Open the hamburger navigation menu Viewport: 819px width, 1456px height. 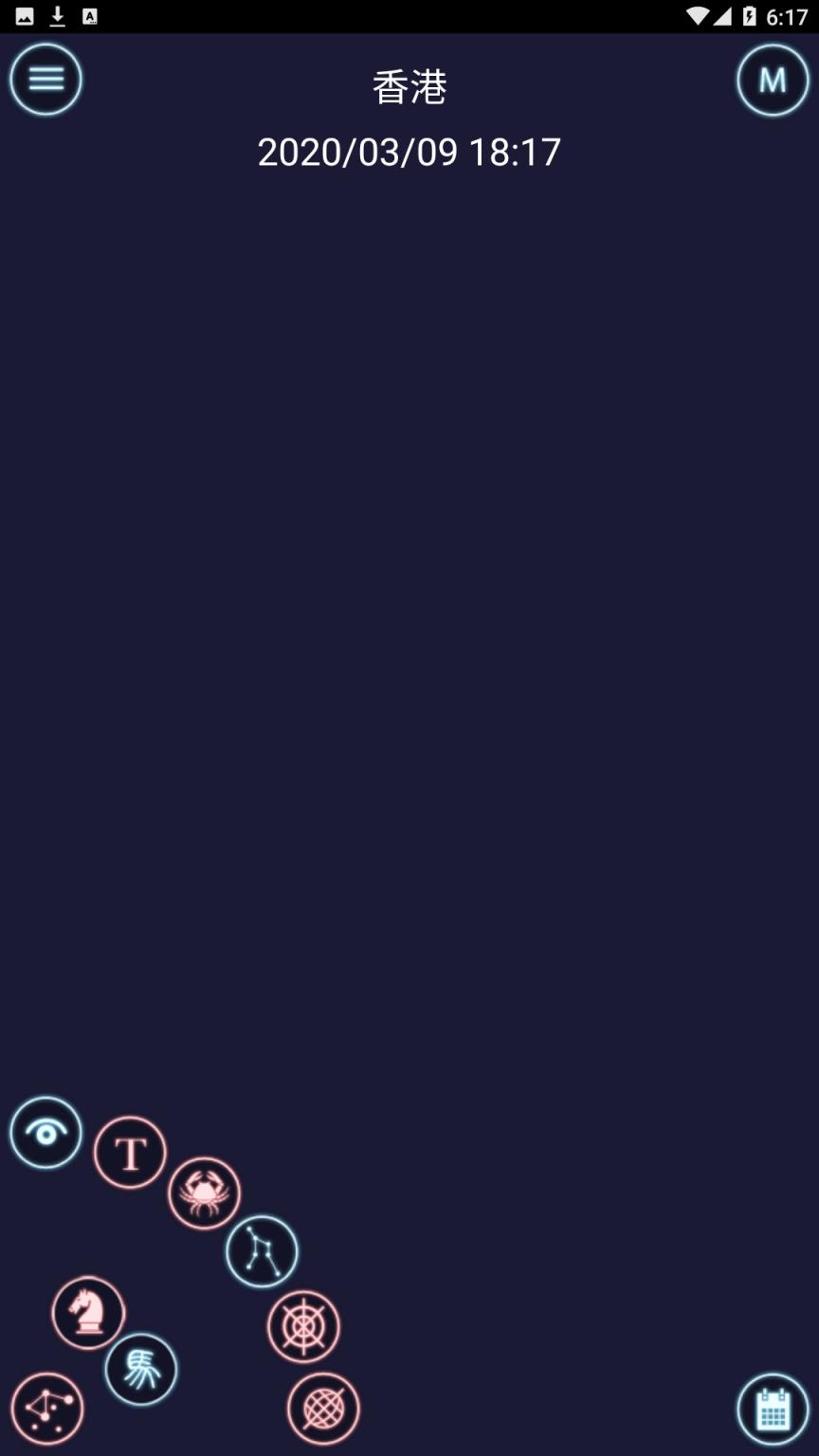click(x=45, y=79)
